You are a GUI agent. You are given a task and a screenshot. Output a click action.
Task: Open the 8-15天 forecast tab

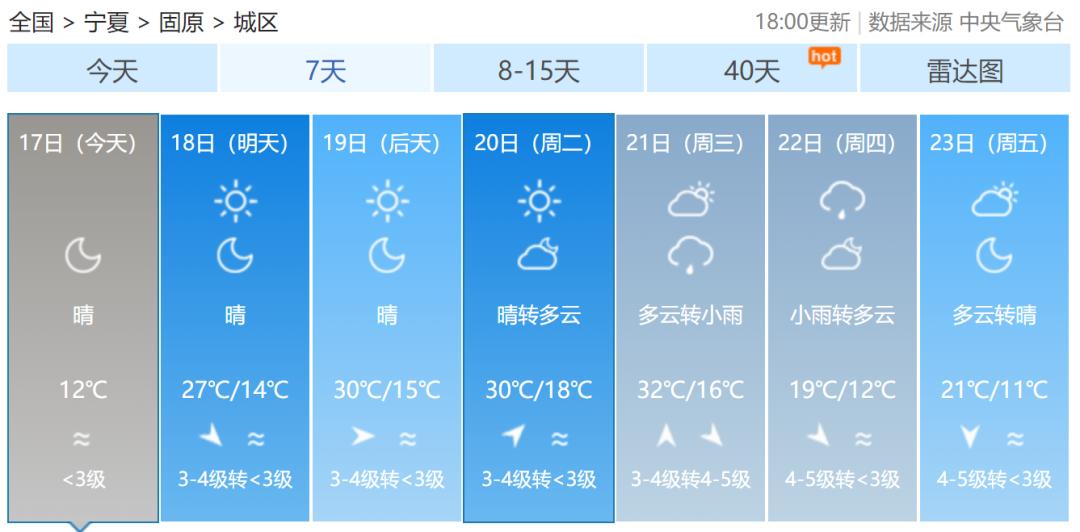pyautogui.click(x=539, y=70)
